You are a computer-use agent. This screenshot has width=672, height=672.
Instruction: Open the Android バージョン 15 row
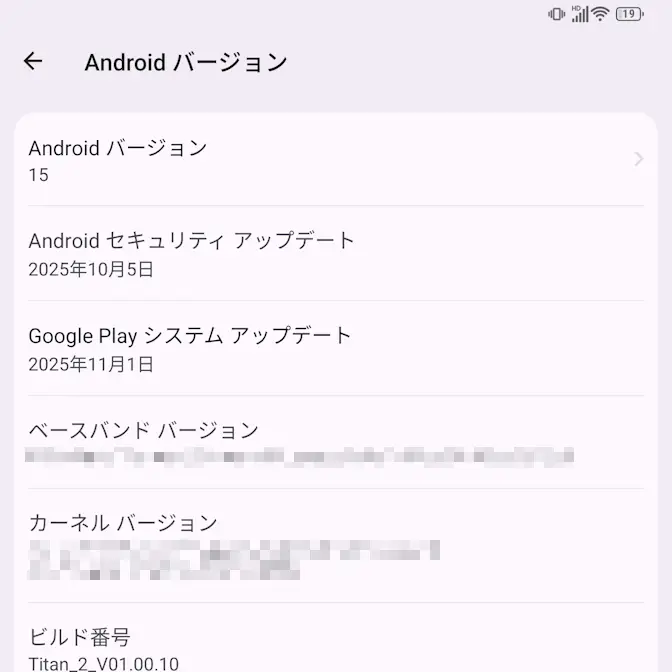pos(335,160)
